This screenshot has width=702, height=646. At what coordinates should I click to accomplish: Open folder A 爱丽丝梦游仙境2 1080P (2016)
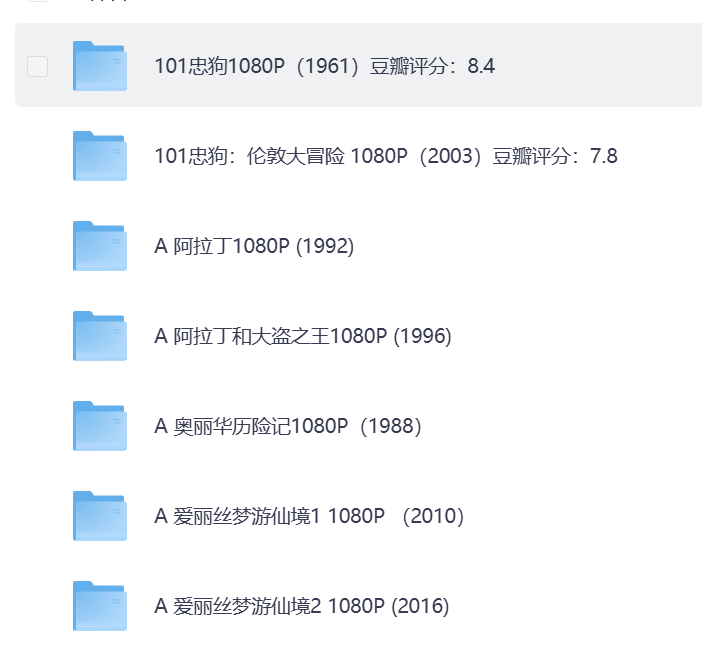302,607
